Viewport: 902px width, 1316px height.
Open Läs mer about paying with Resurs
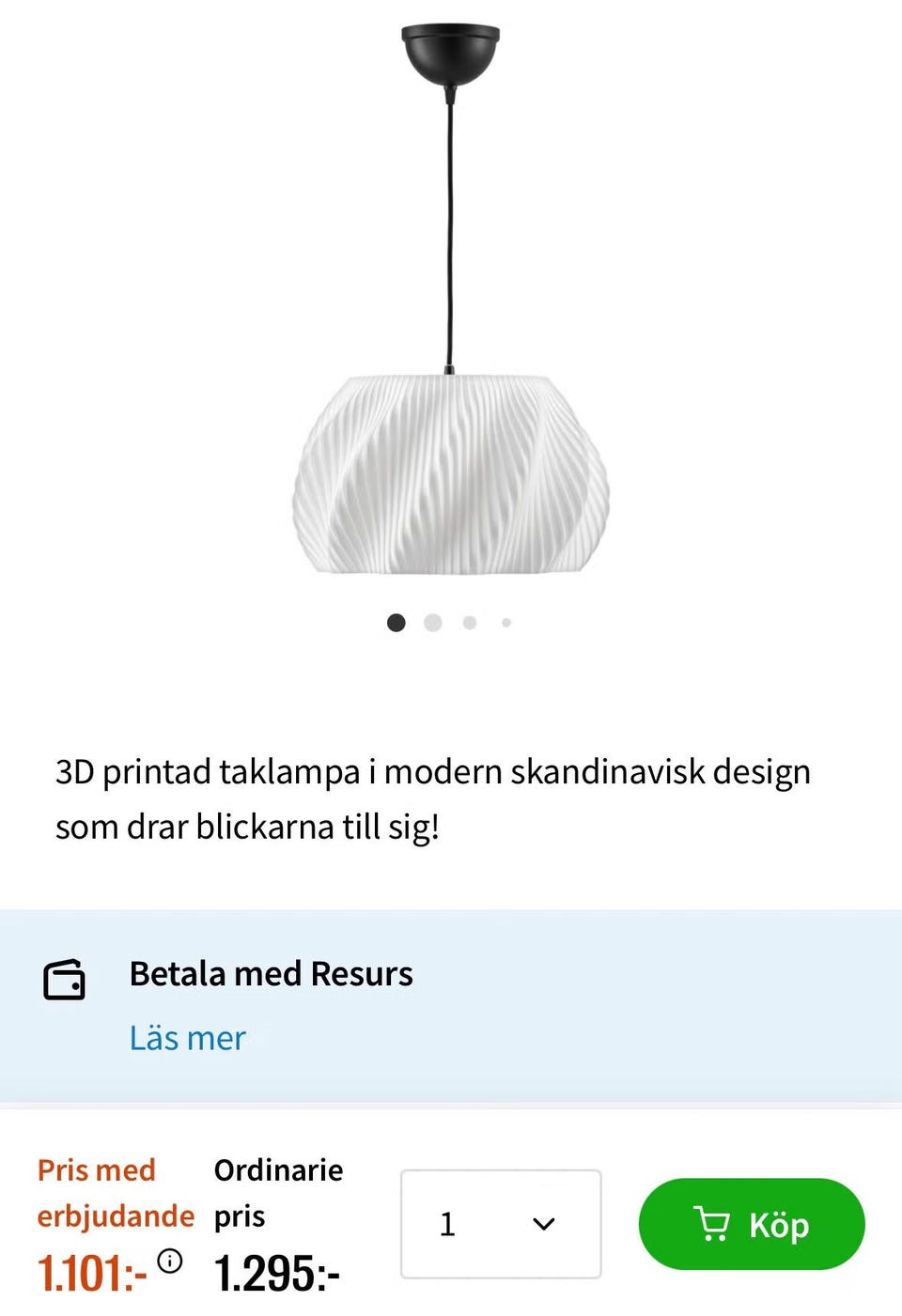coord(187,1038)
